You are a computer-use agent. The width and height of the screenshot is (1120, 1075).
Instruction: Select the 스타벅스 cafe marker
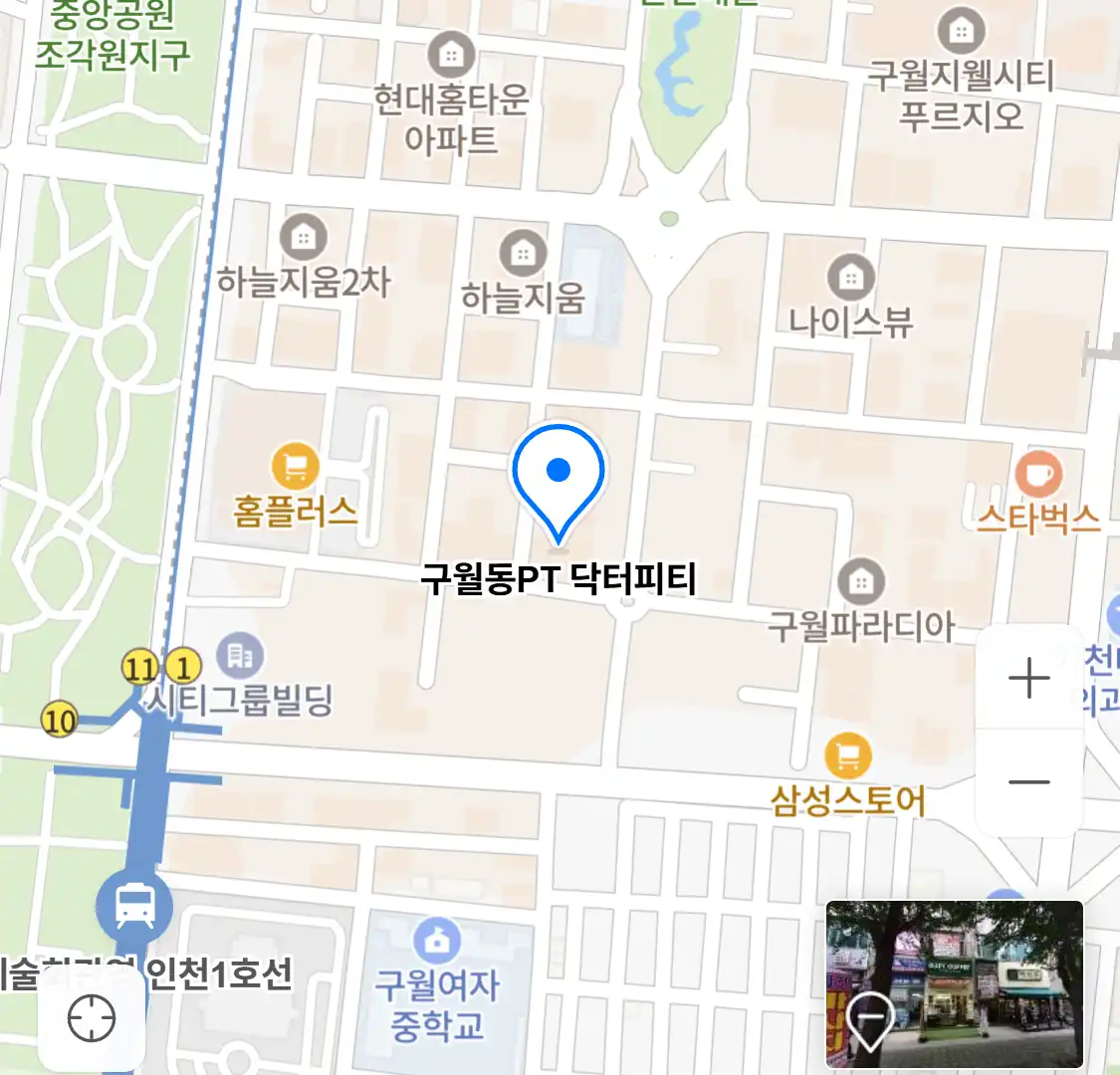coord(1038,474)
